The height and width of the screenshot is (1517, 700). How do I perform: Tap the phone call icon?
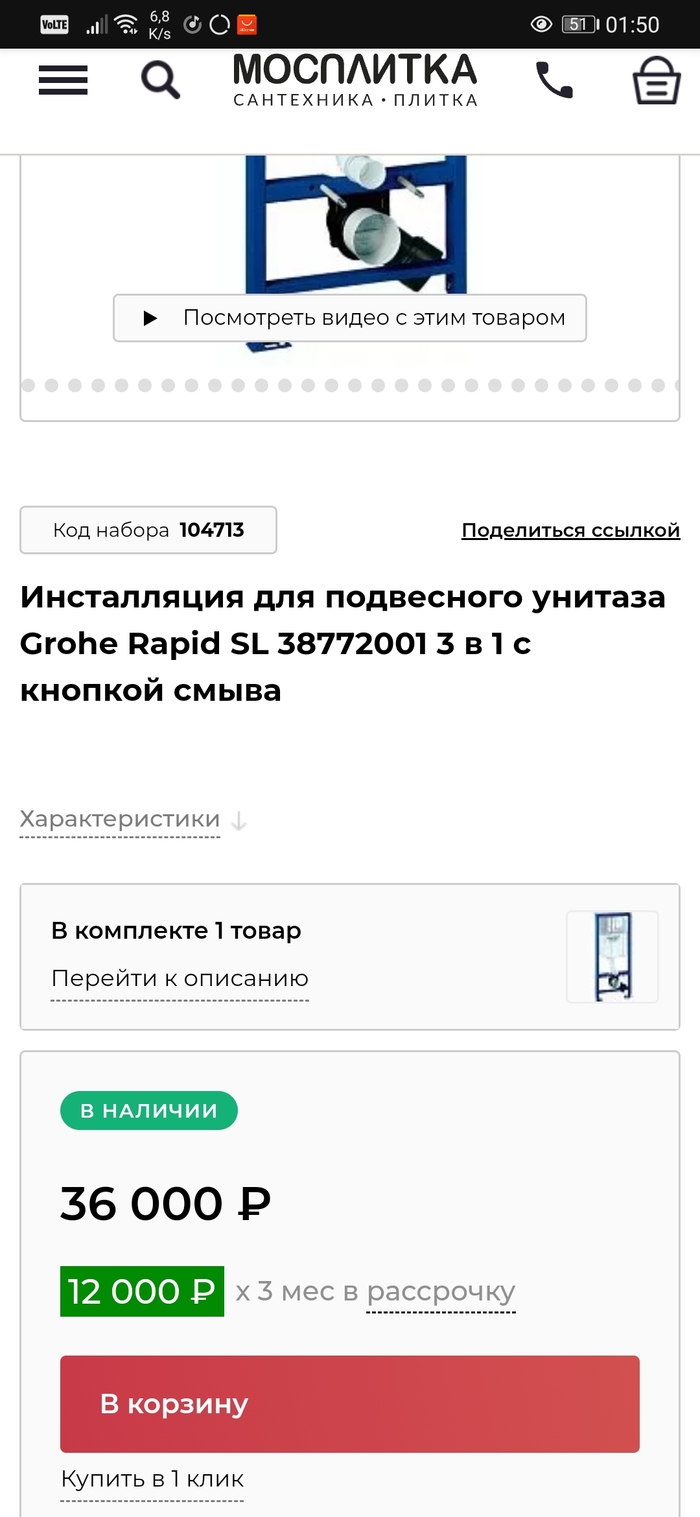554,80
